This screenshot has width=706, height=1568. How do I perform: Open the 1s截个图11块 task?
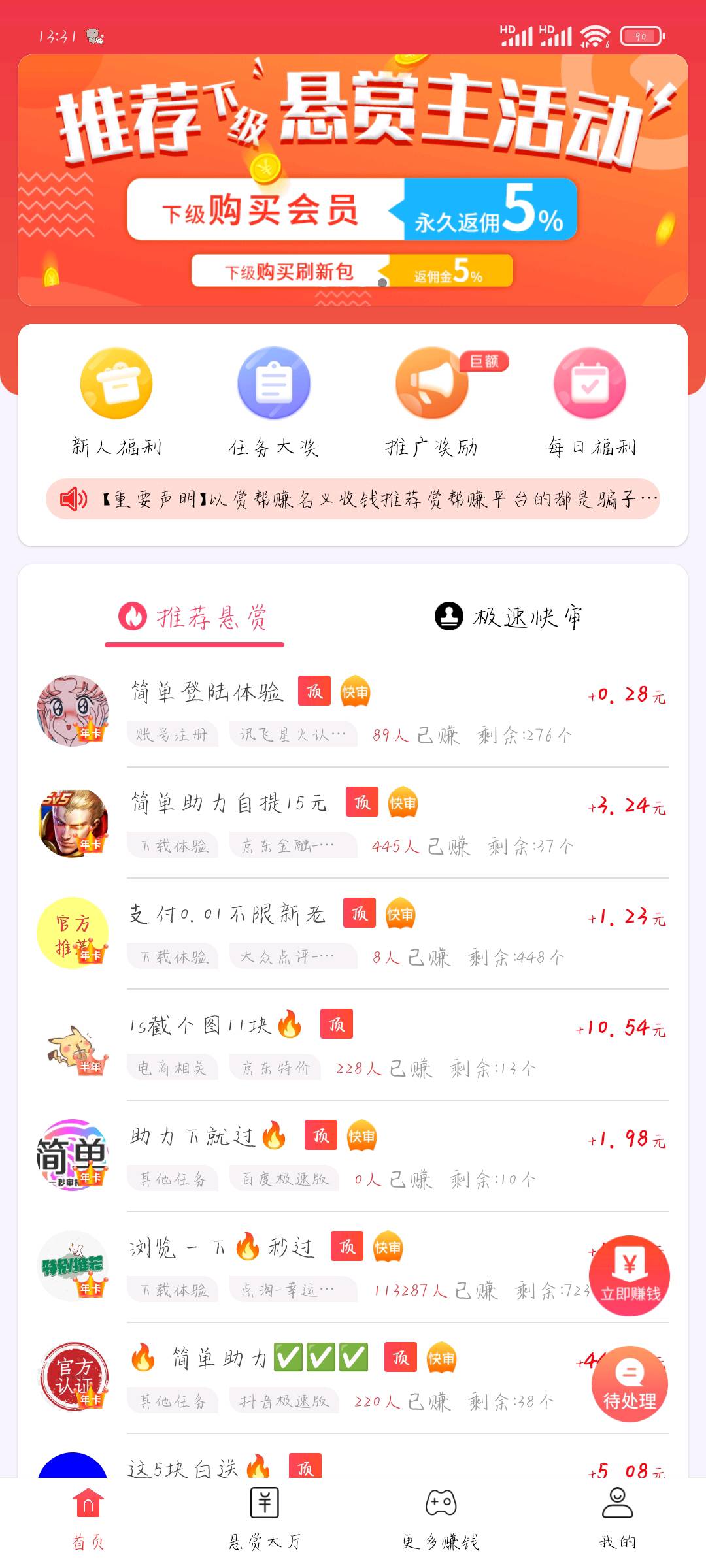pyautogui.click(x=353, y=1044)
